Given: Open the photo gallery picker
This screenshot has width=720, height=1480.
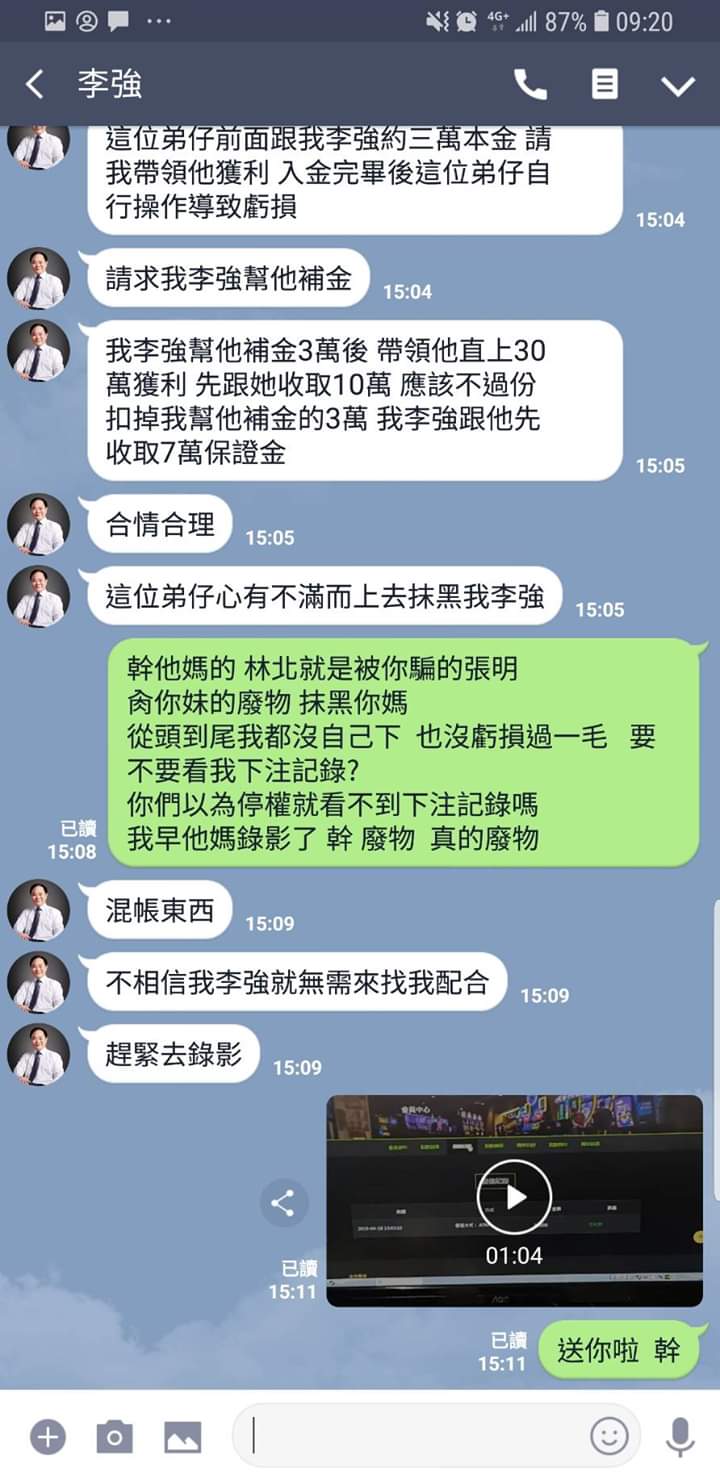Looking at the screenshot, I should (x=183, y=1437).
